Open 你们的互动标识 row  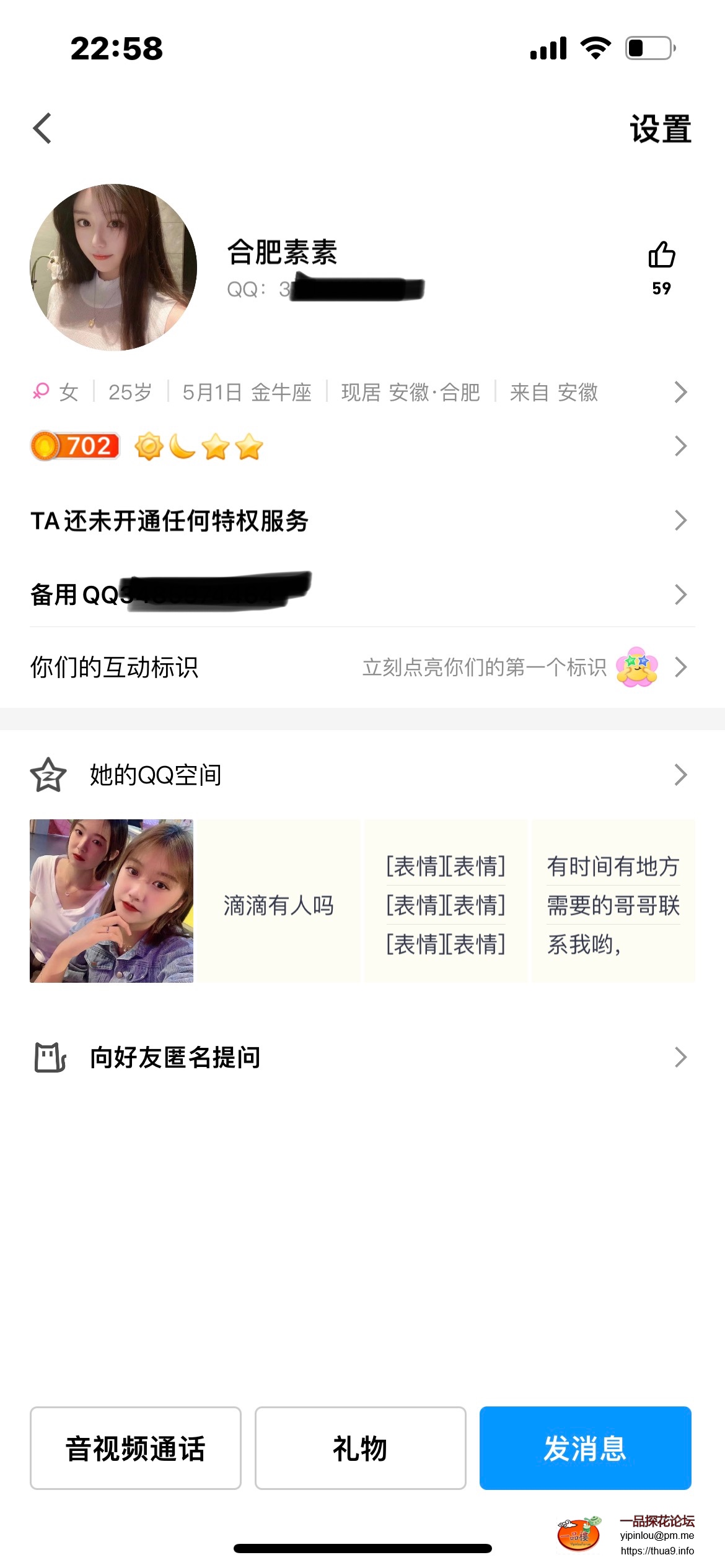pyautogui.click(x=359, y=668)
